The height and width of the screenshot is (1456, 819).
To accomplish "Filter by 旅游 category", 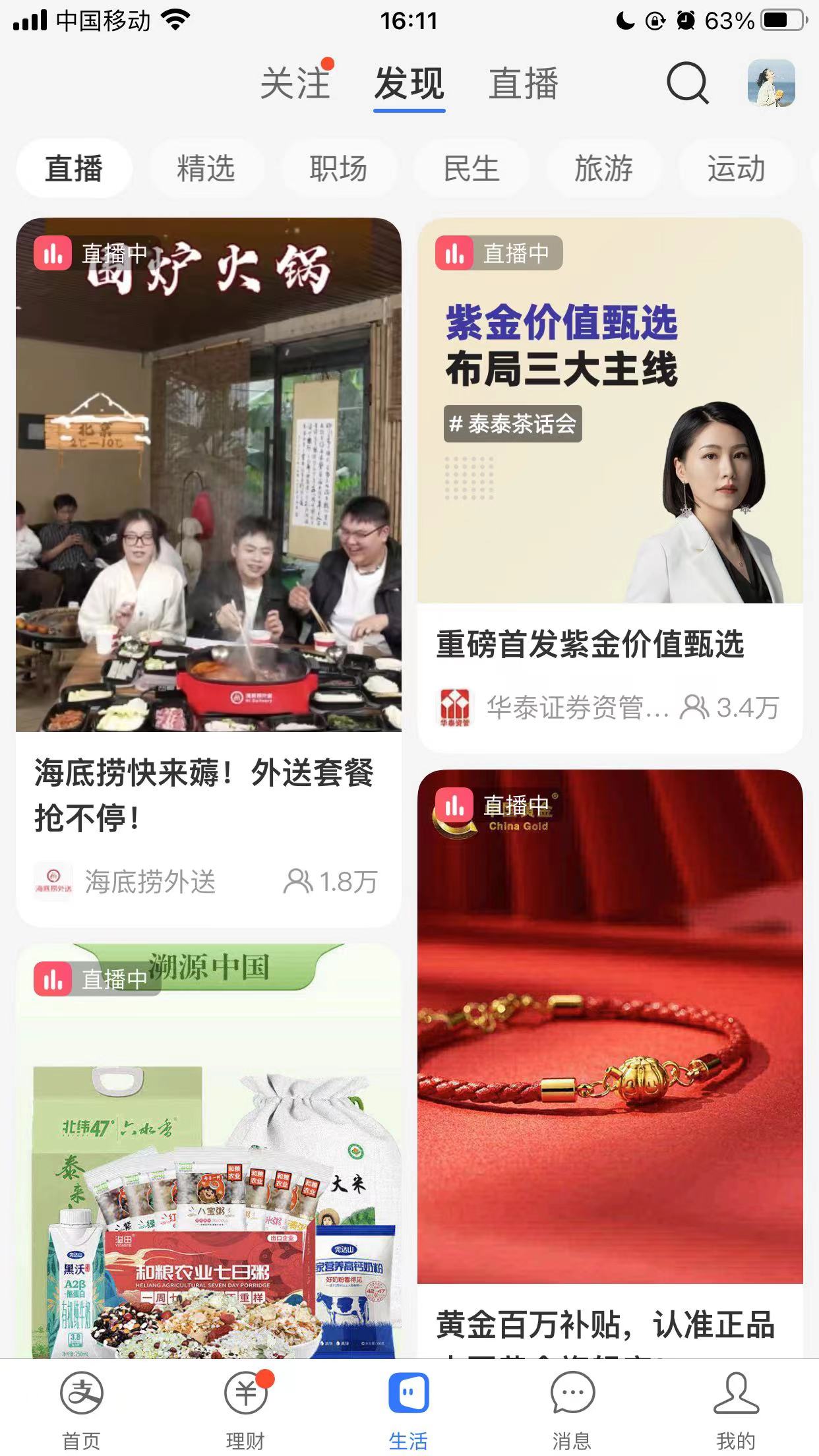I will coord(603,169).
